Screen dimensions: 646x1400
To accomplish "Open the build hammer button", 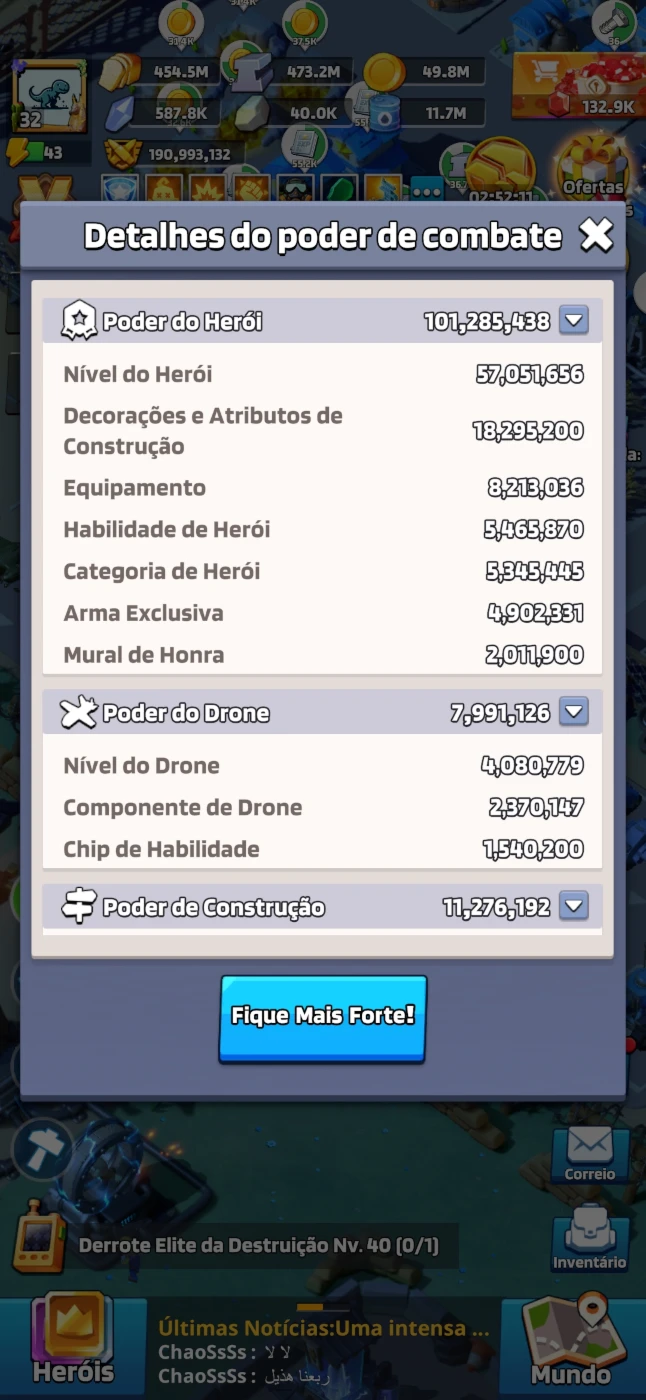I will [x=41, y=1151].
